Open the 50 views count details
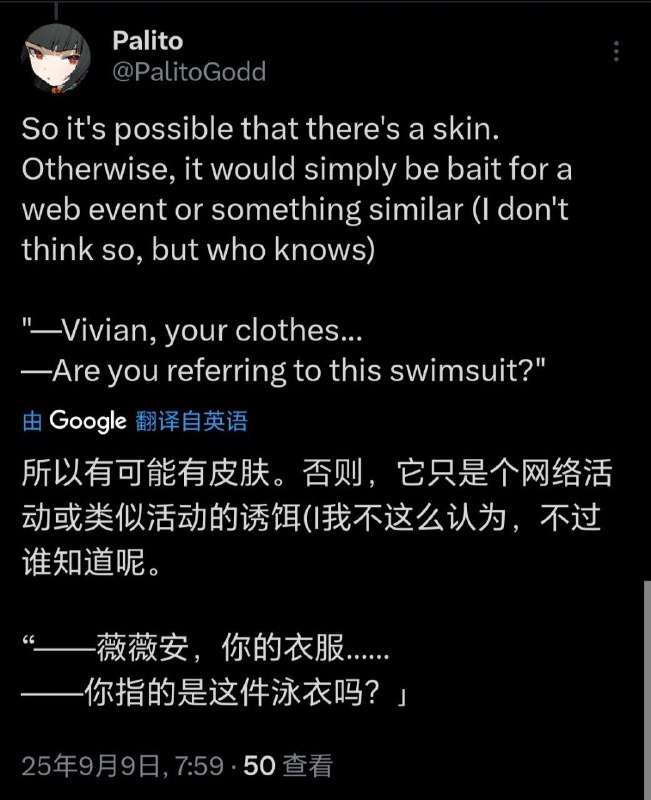Screen dimensions: 651x800 (288, 766)
